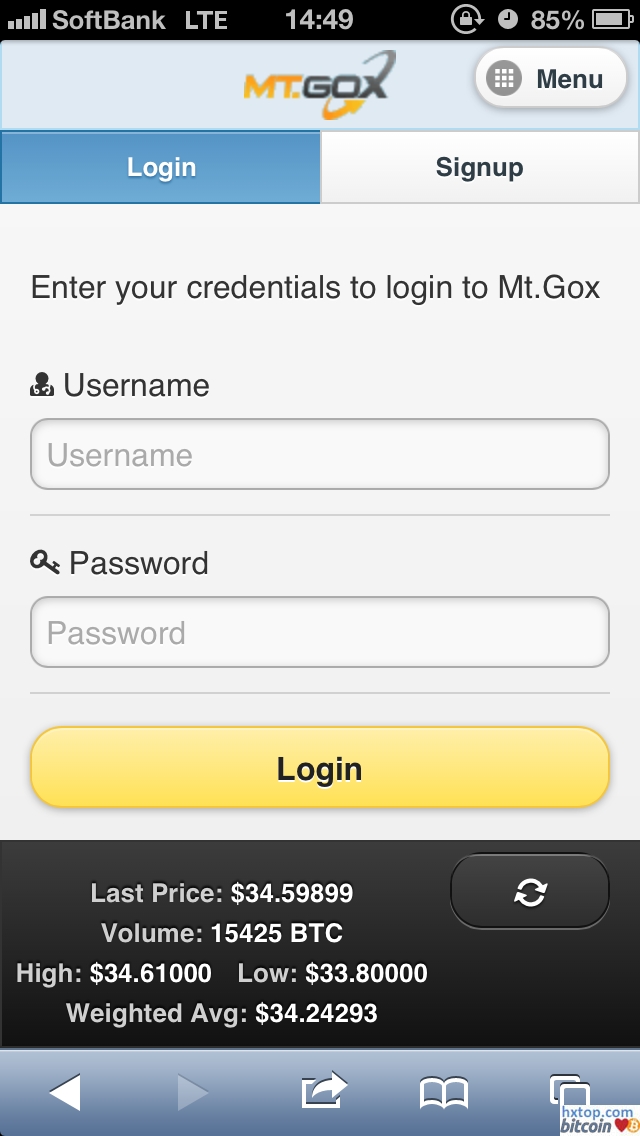Viewport: 640px width, 1136px height.
Task: Go back in the browser
Action: tap(65, 1092)
